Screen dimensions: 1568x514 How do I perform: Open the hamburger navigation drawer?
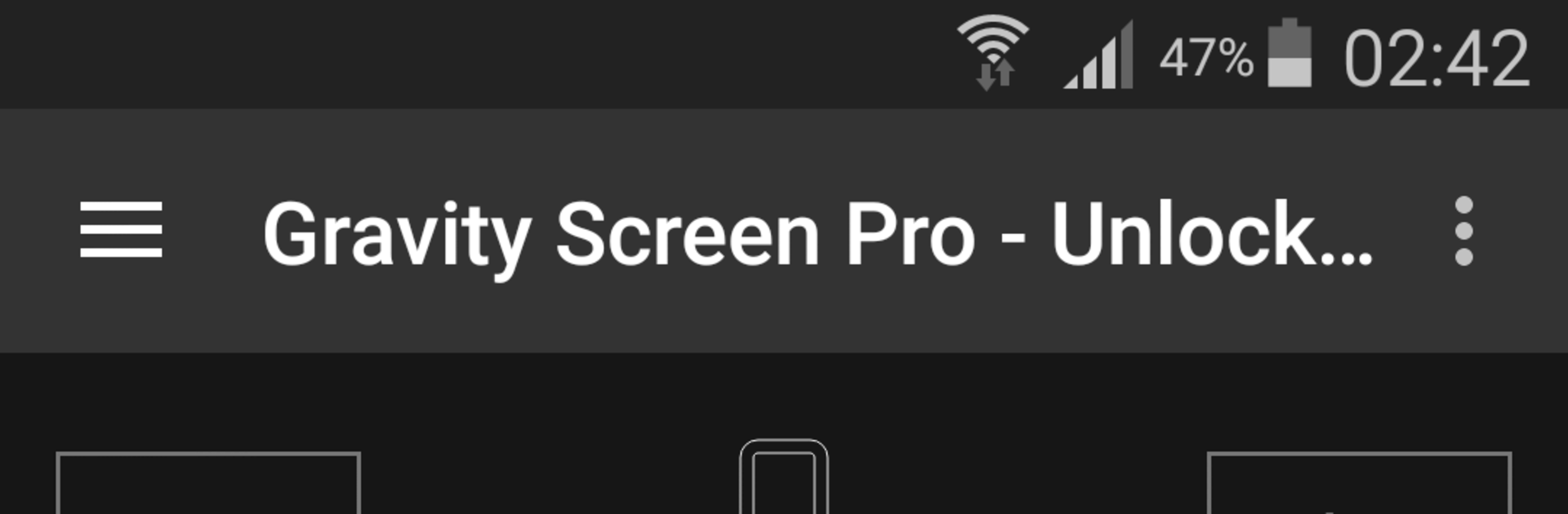121,230
